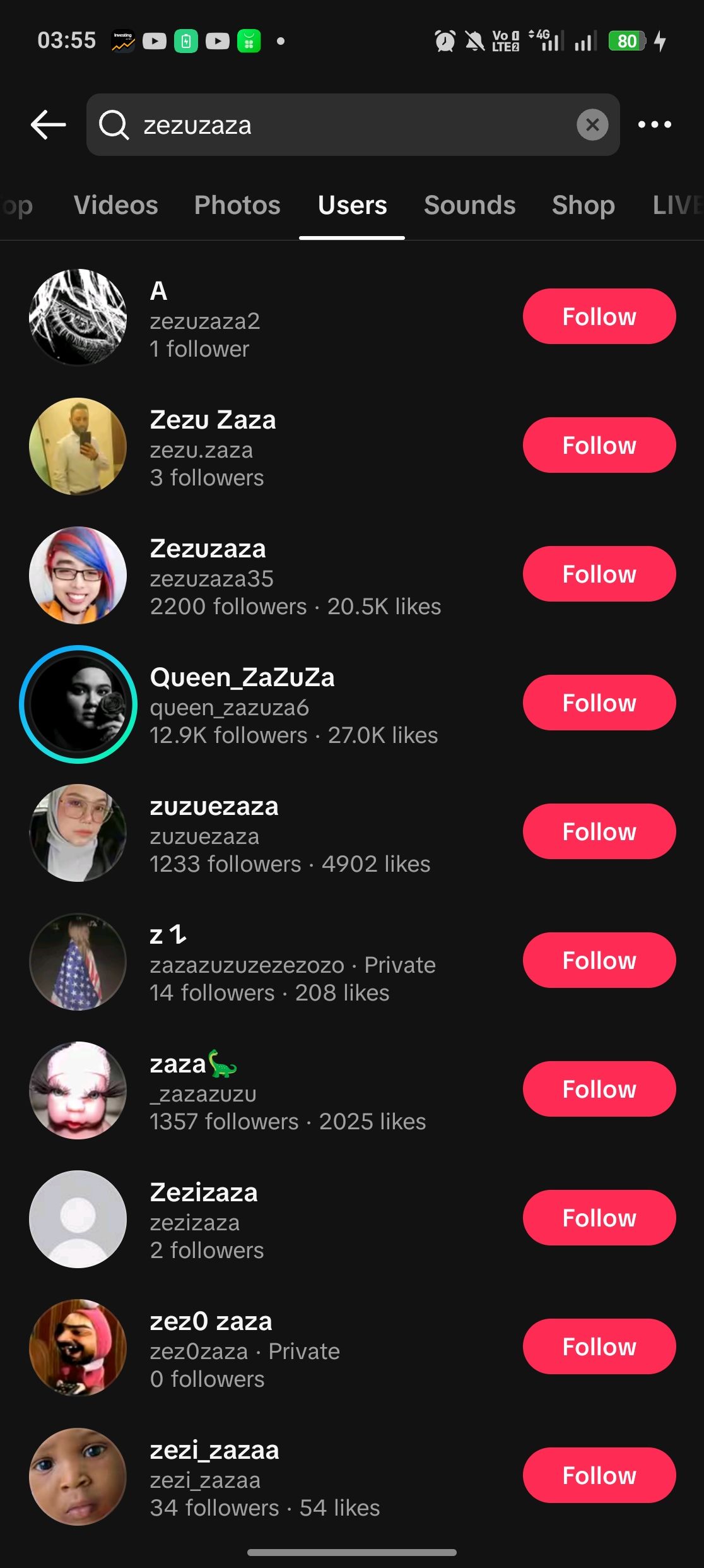This screenshot has width=704, height=1568.
Task: Open the three-dot overflow menu
Action: [x=654, y=124]
